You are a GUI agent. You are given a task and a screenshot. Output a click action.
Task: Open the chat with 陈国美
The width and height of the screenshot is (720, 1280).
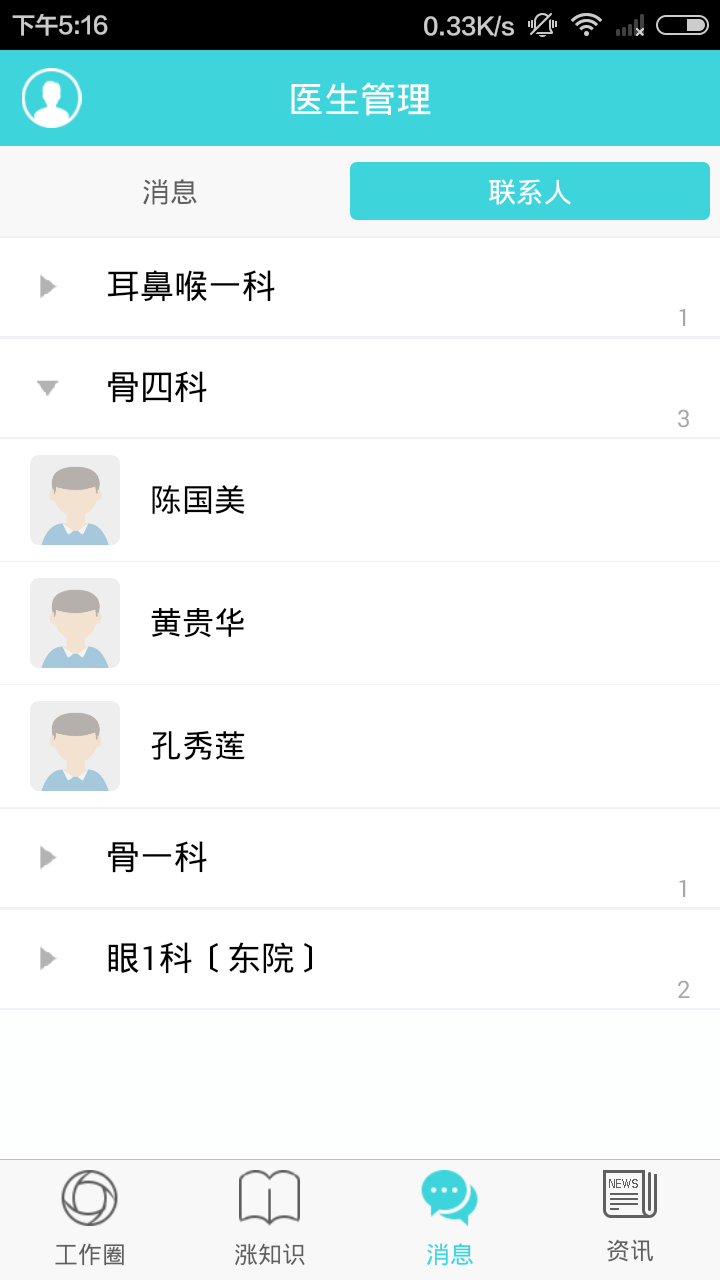click(x=360, y=500)
